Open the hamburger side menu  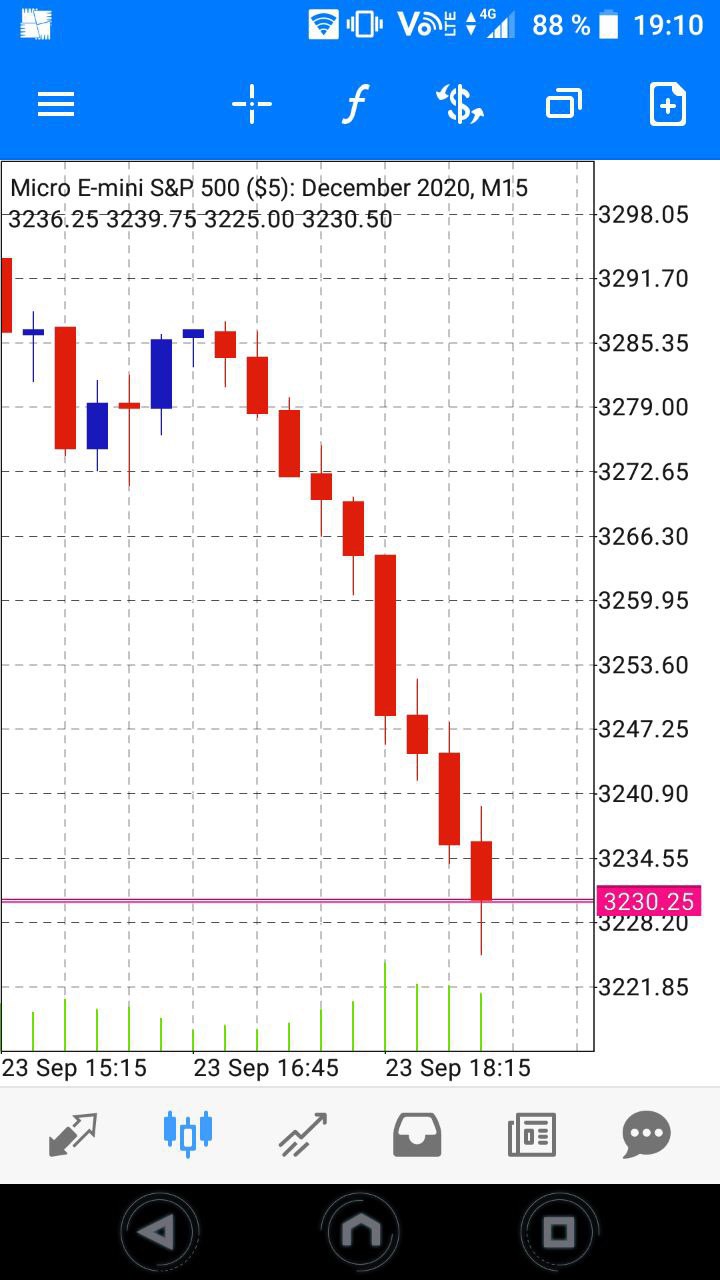coord(56,104)
